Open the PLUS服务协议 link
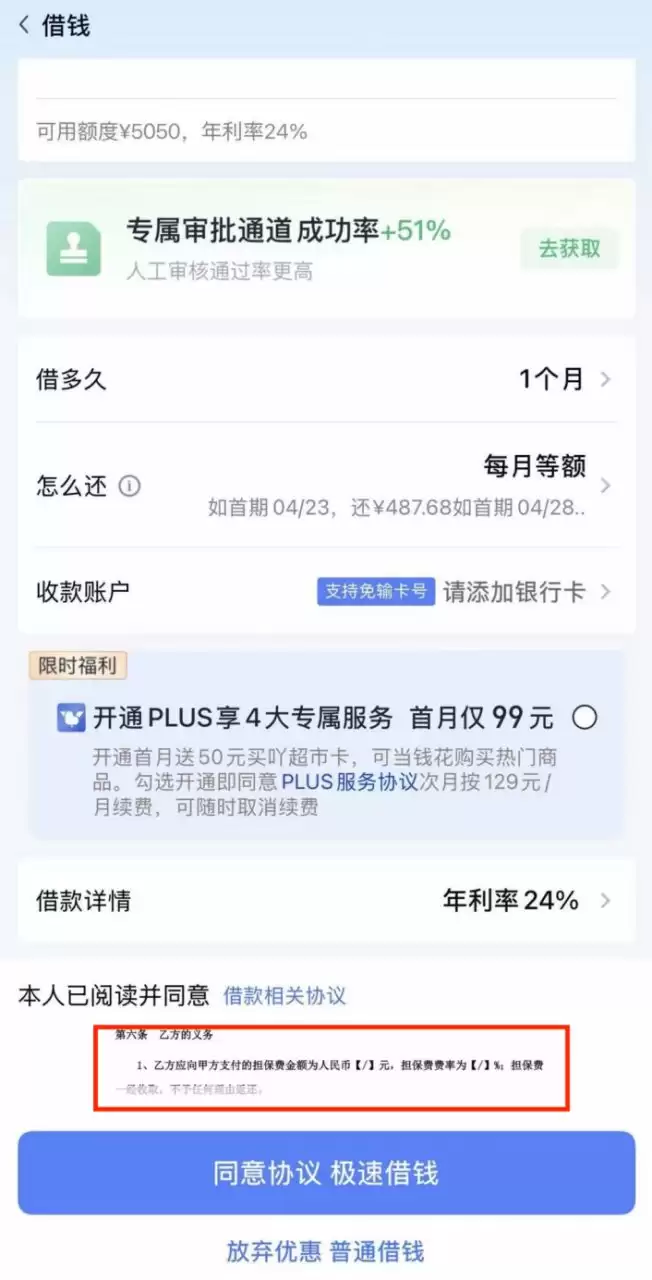The width and height of the screenshot is (652, 1280). pyautogui.click(x=349, y=782)
